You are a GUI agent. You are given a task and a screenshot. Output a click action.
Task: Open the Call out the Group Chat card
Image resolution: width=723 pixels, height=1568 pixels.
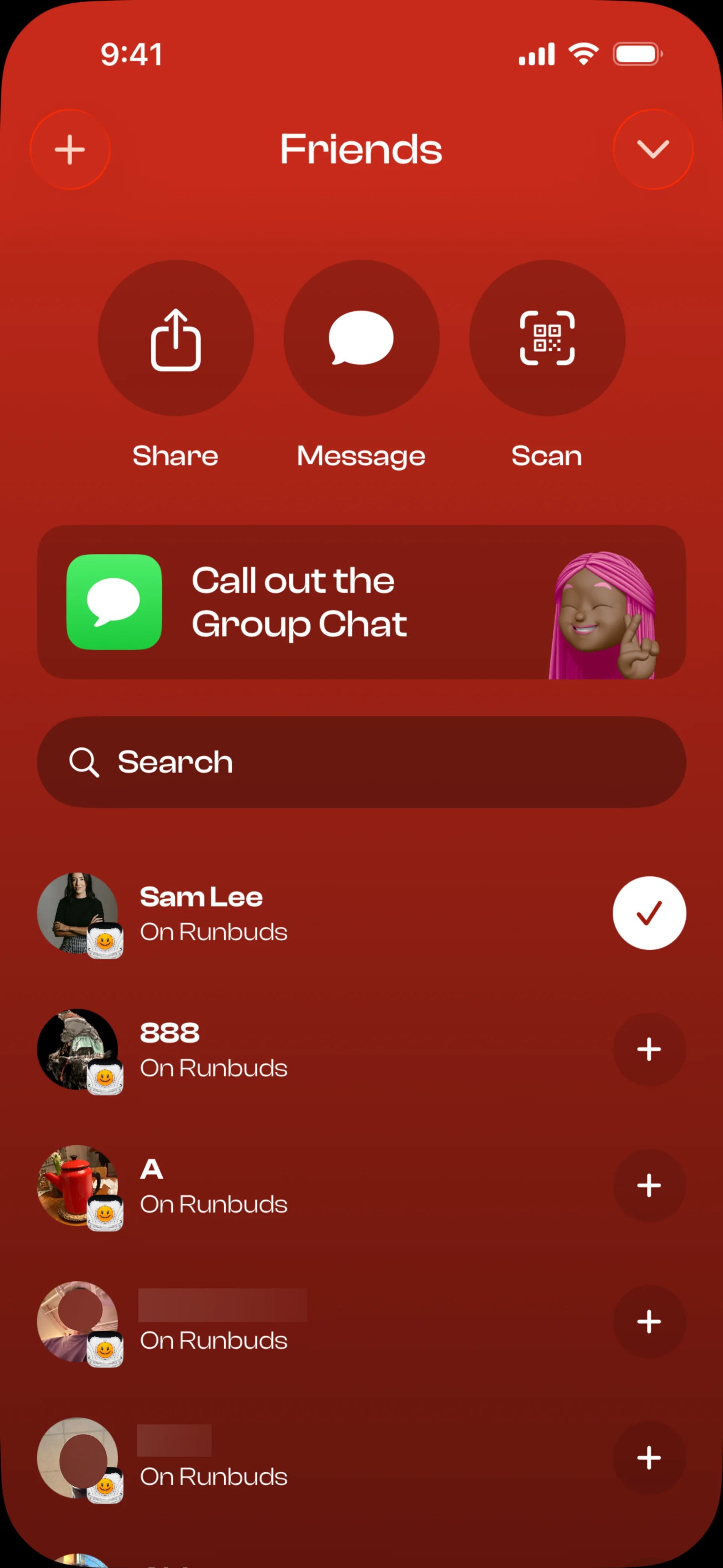click(361, 602)
